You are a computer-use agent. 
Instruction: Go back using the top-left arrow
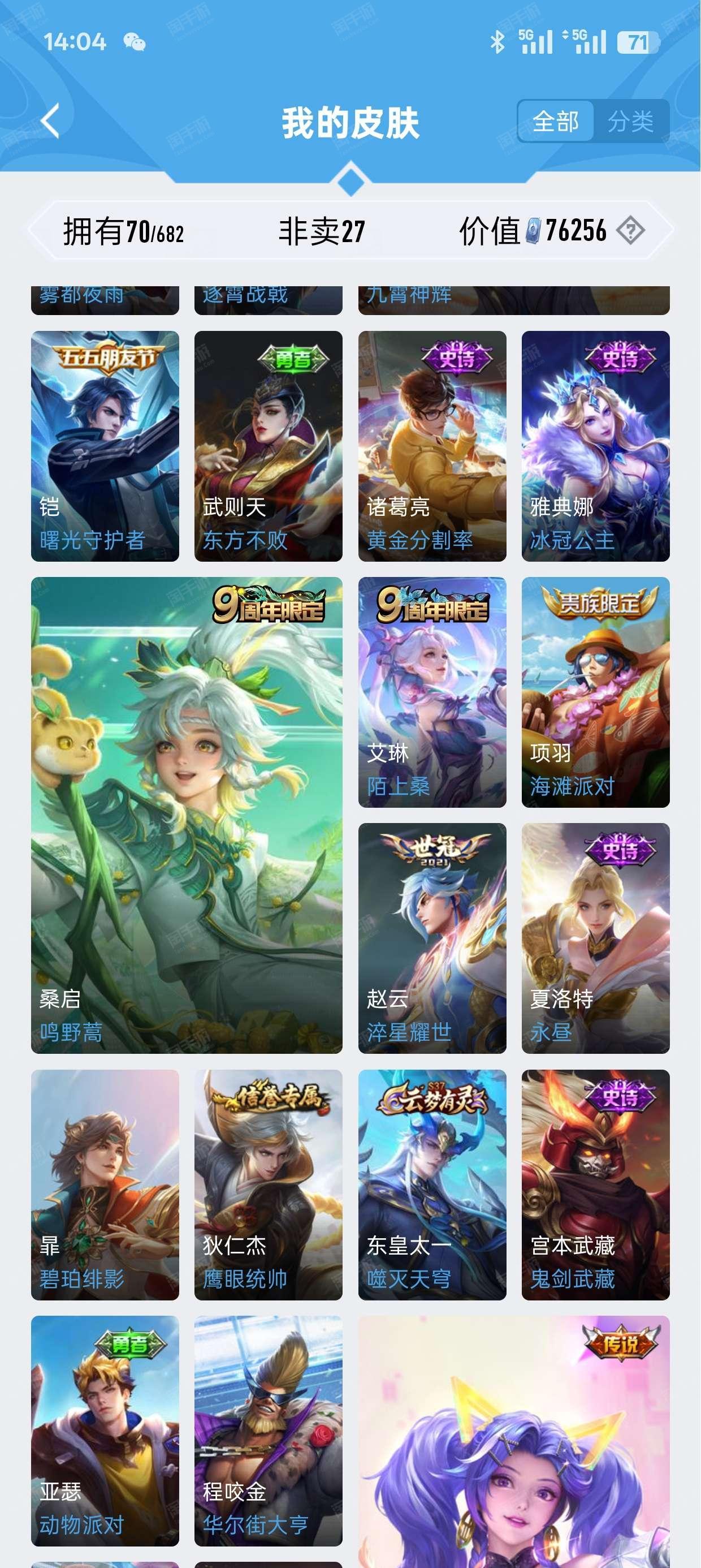pos(50,120)
